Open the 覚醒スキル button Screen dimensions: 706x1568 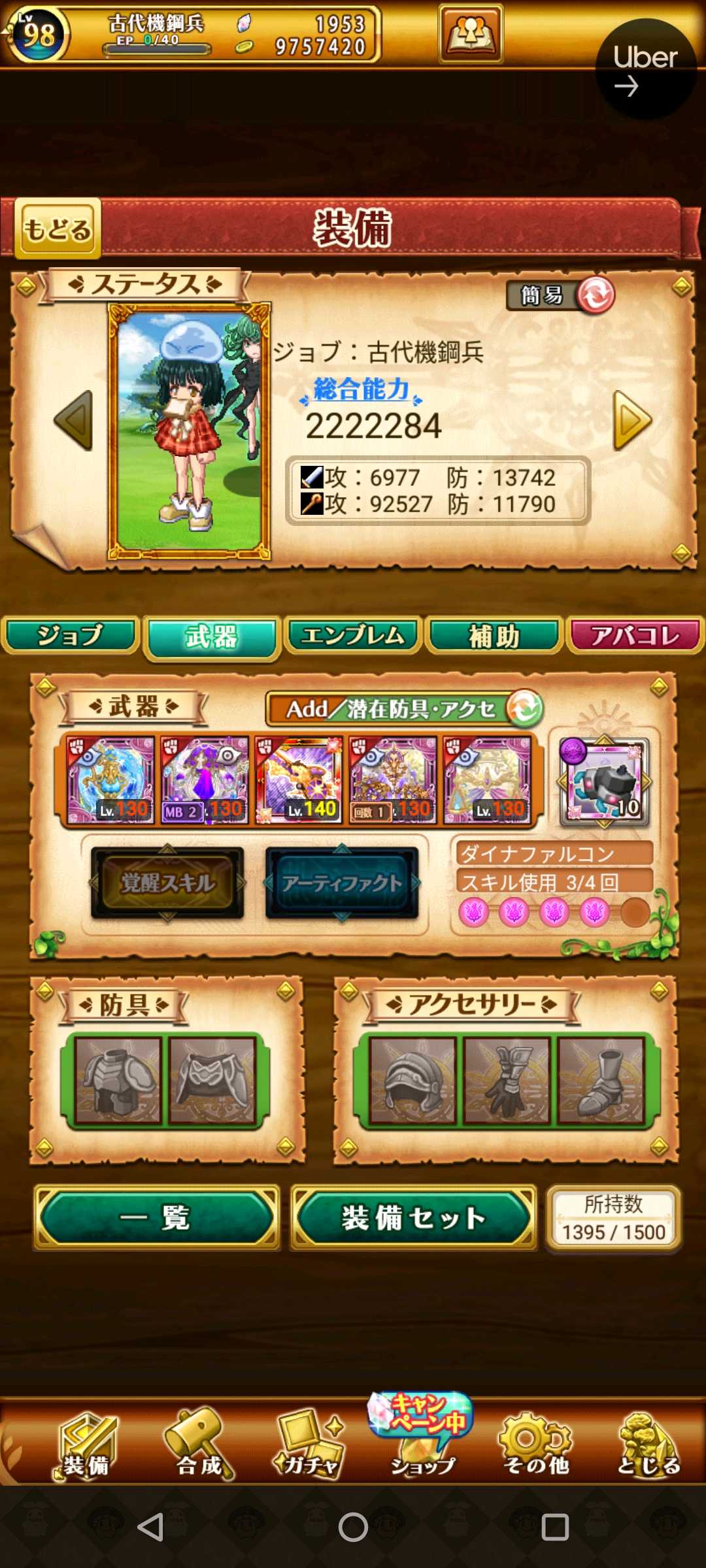pyautogui.click(x=168, y=883)
